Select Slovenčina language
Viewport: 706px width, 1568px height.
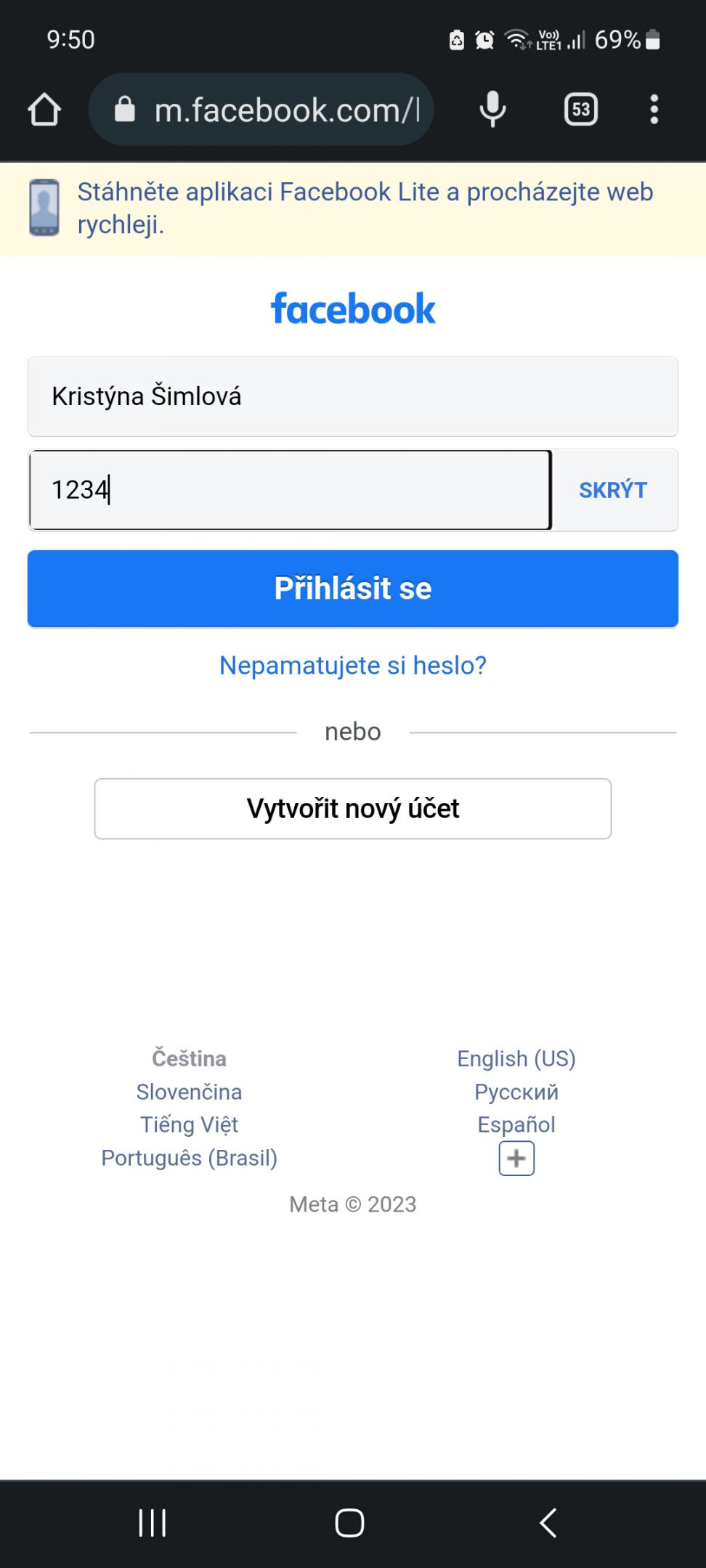189,1092
